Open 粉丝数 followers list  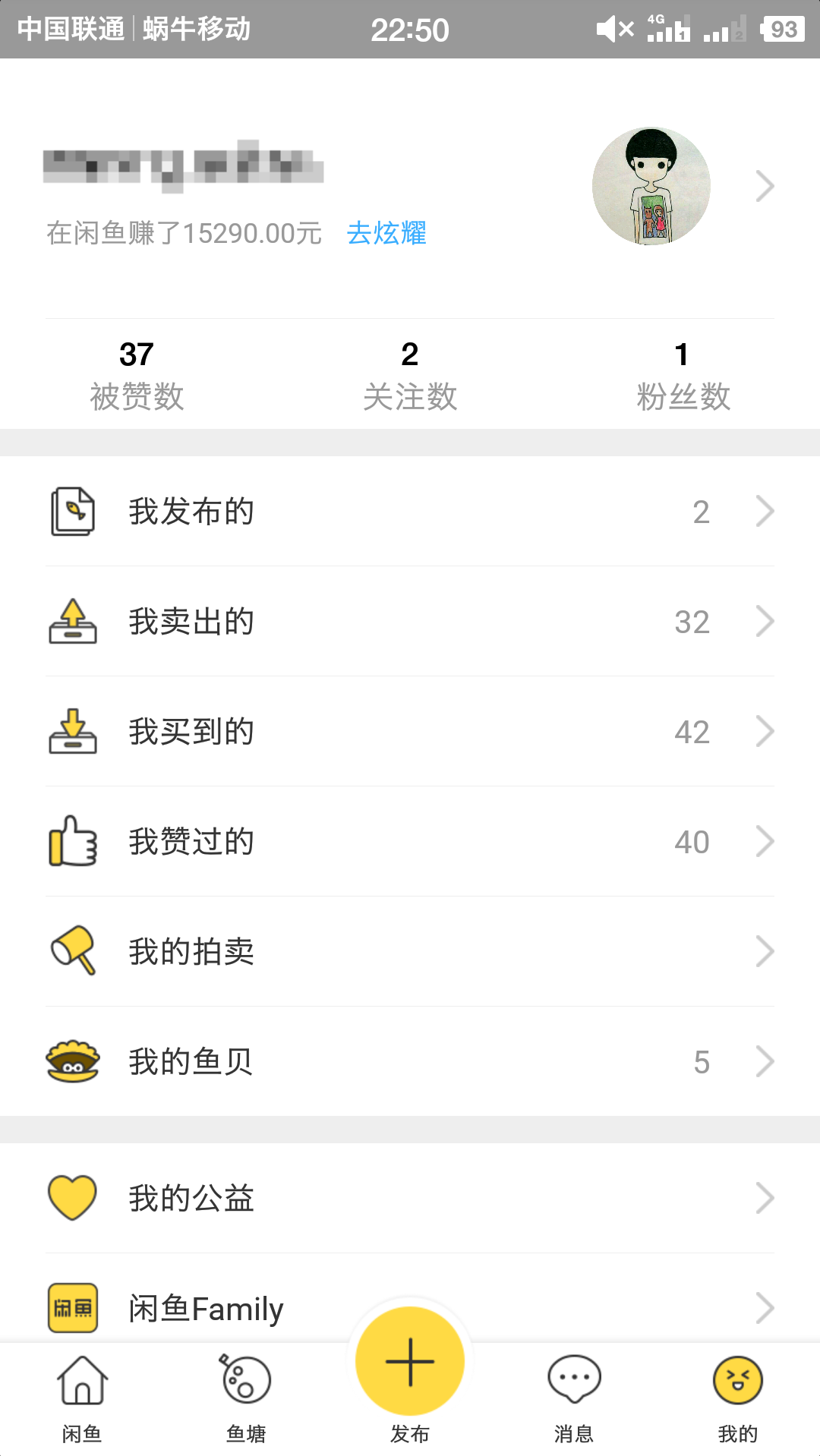tap(683, 376)
